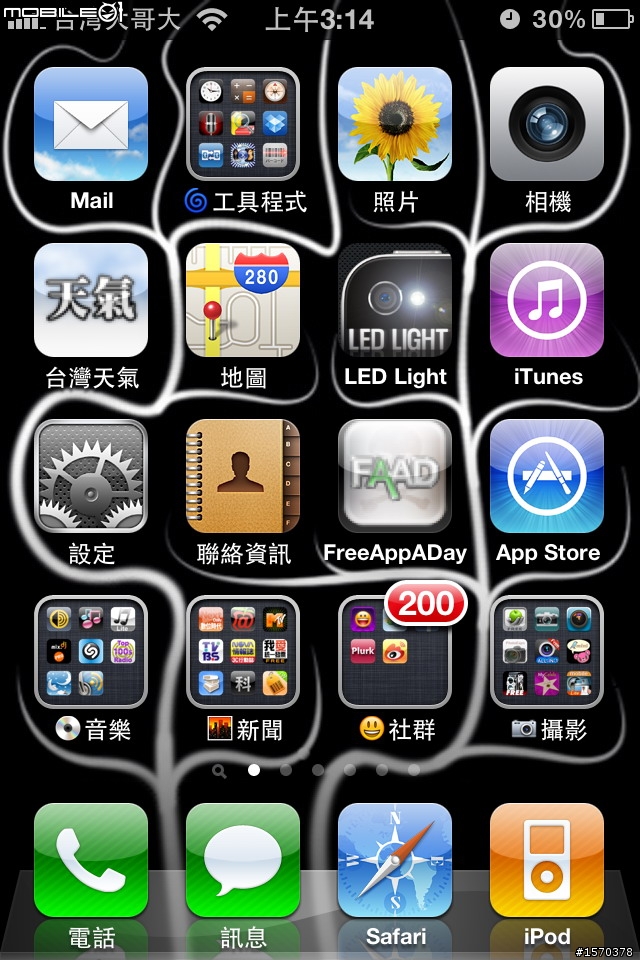Open the 音樂 music folder
Viewport: 640px width, 960px height.
pyautogui.click(x=91, y=652)
